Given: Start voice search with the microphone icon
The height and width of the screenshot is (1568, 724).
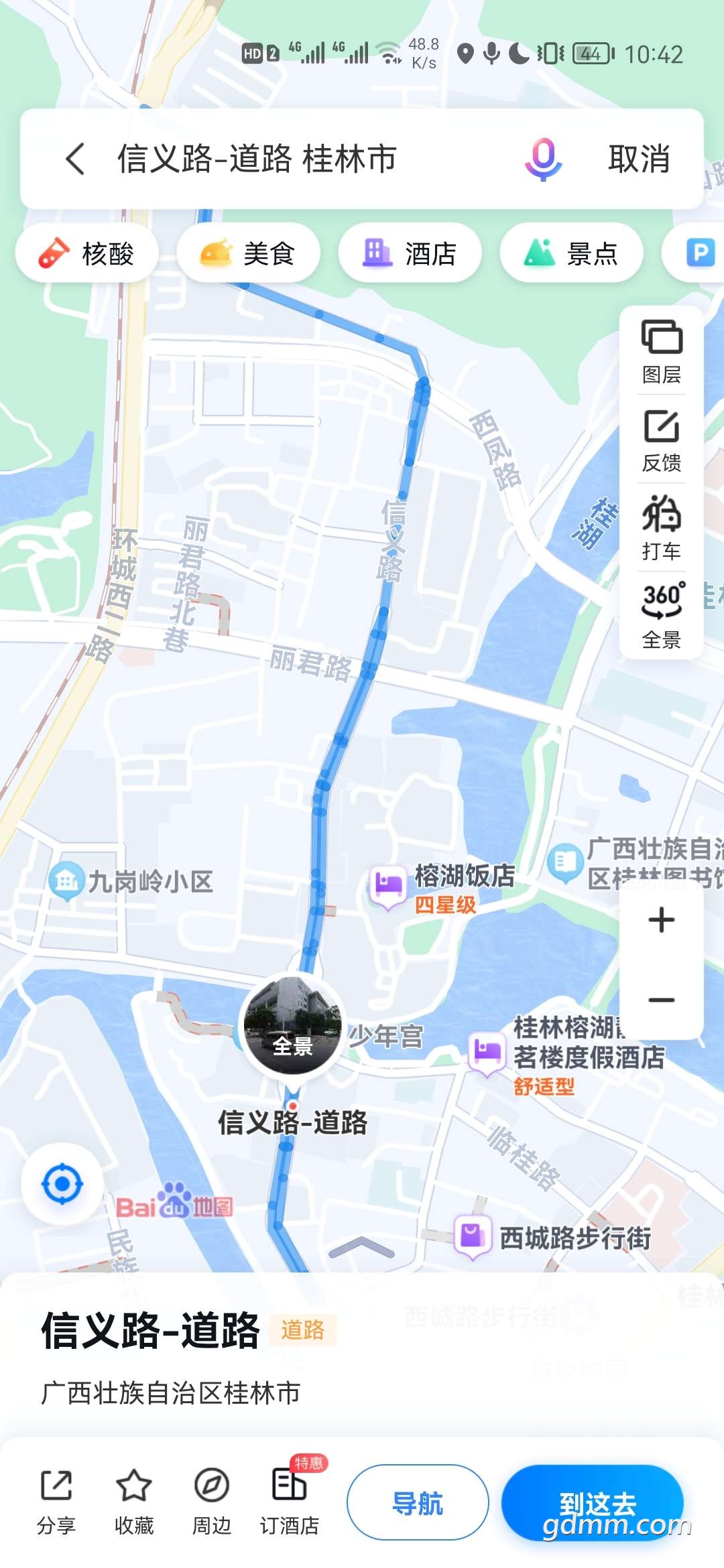Looking at the screenshot, I should (543, 159).
